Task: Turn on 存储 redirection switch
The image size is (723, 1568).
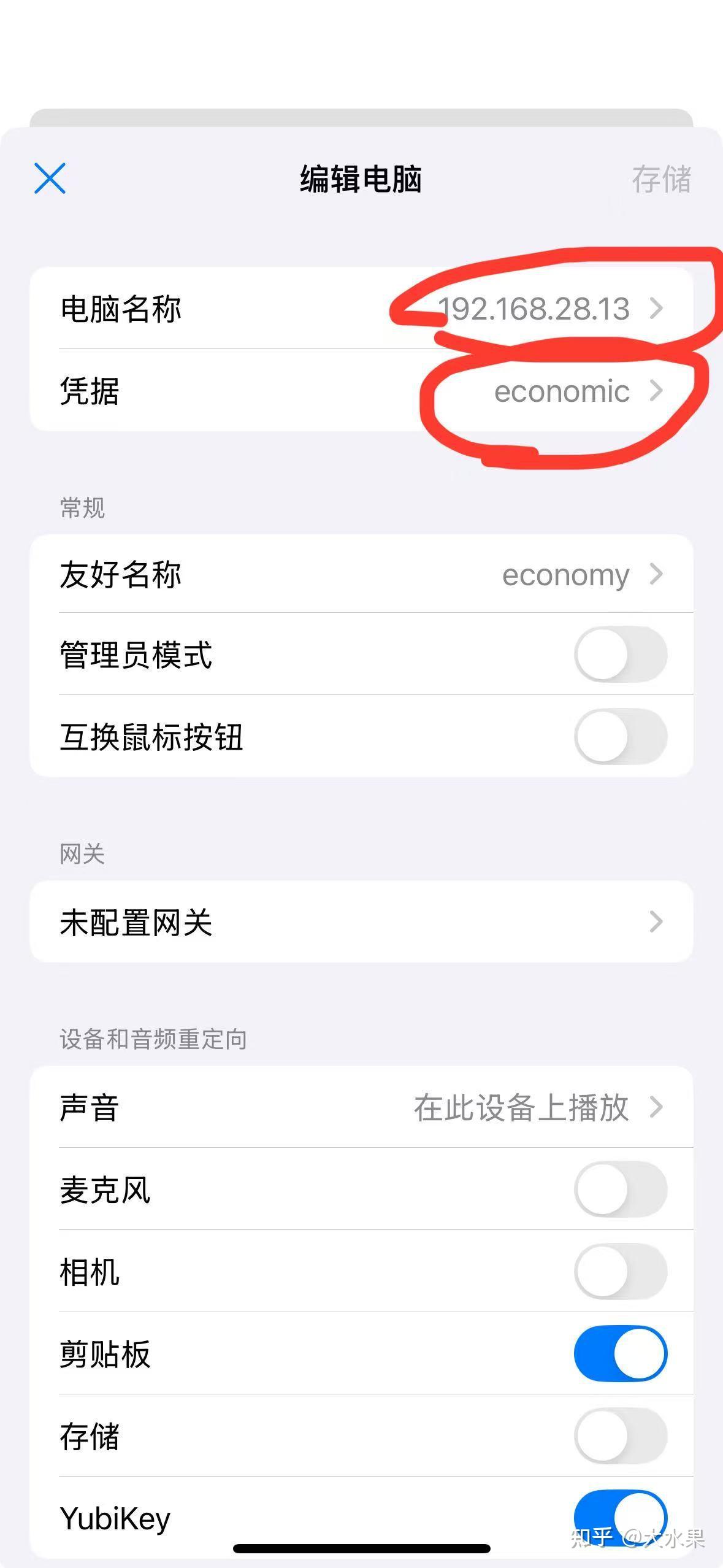Action: pyautogui.click(x=620, y=1435)
